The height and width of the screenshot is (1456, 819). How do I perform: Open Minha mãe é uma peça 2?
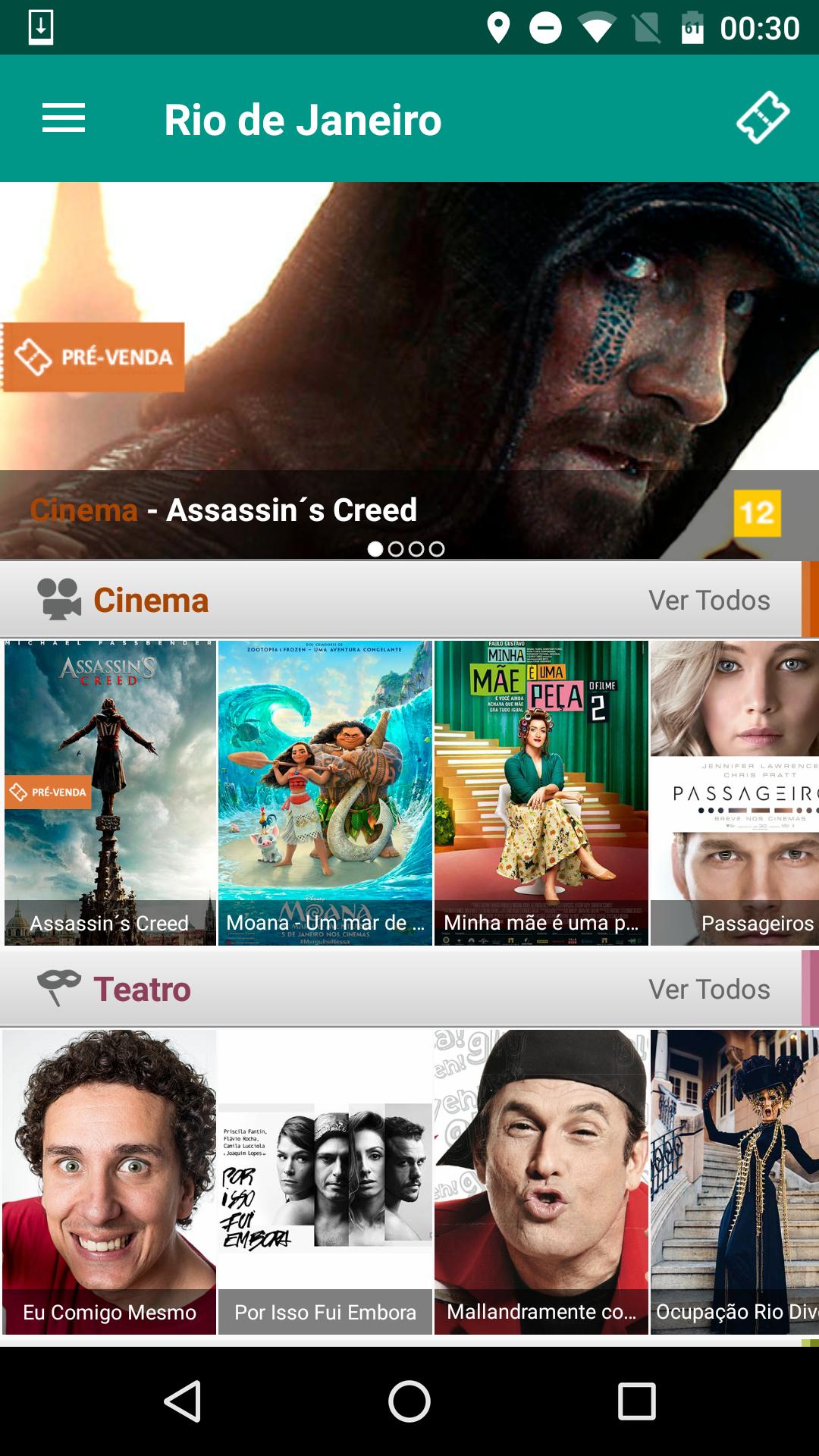[541, 792]
